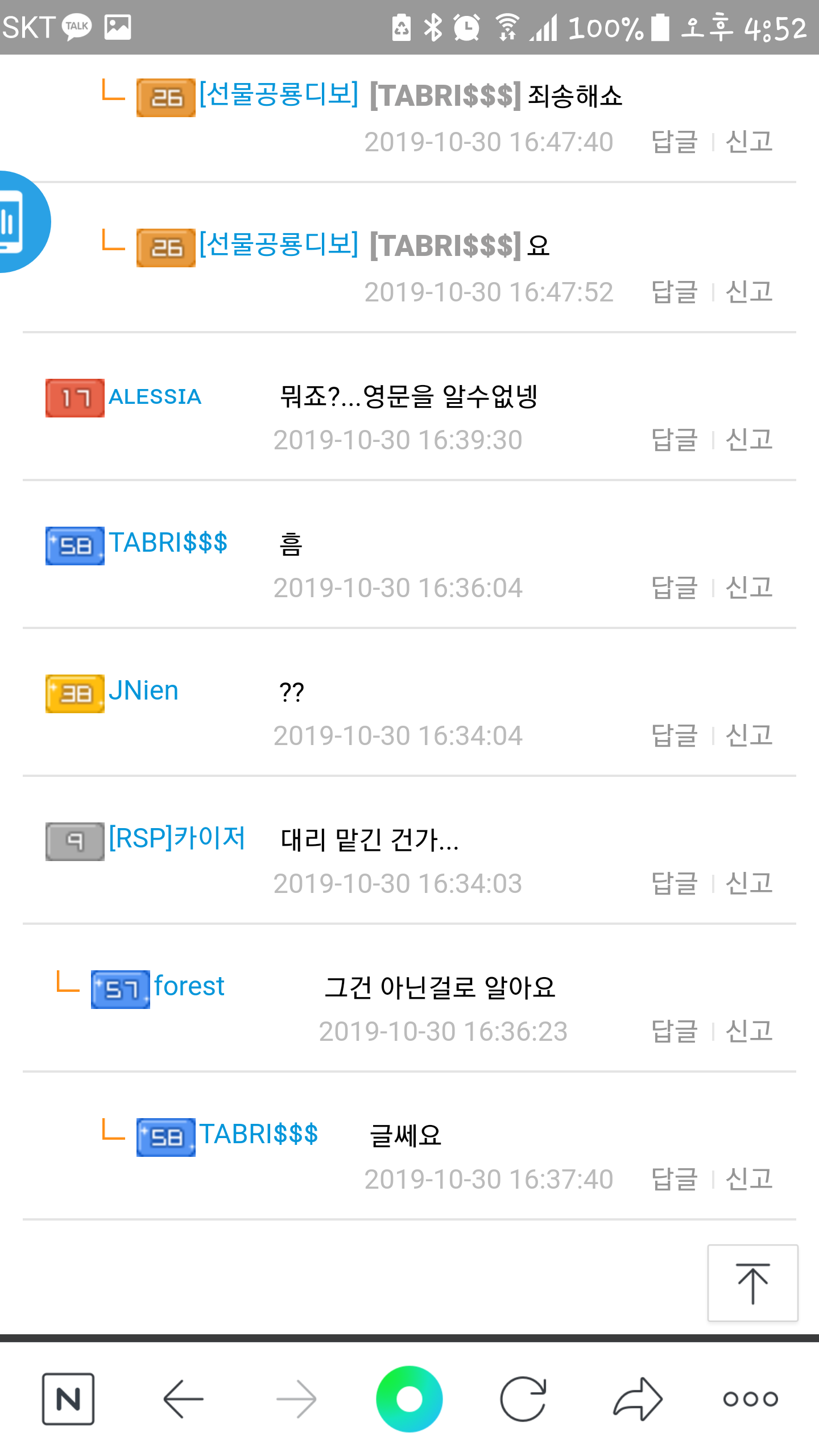This screenshot has width=819, height=1456.
Task: Report [RSP]카이저's comment
Action: [749, 883]
